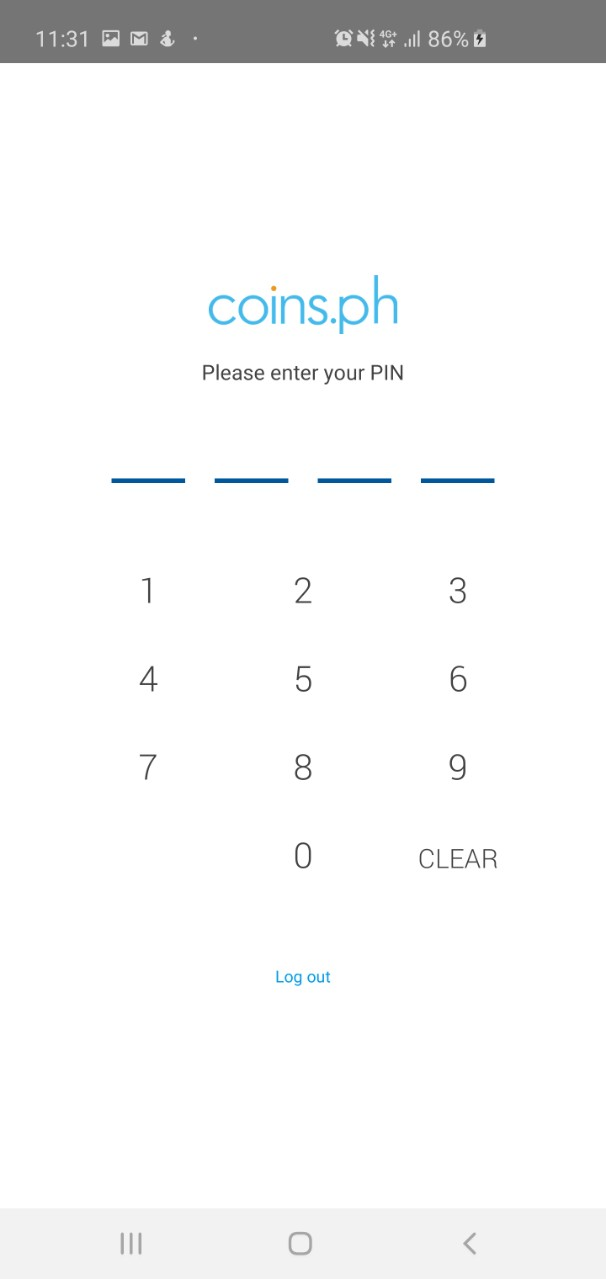Viewport: 606px width, 1279px height.
Task: Enter digit 5 on the keypad
Action: (303, 679)
